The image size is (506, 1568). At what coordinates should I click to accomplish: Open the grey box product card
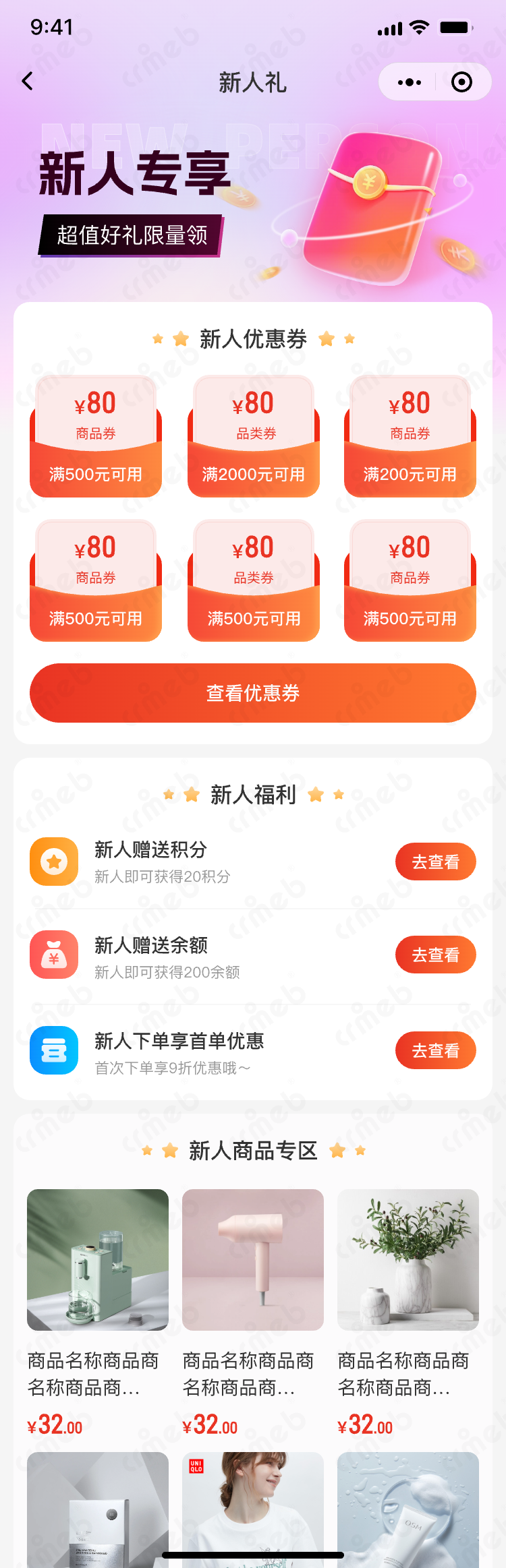[98, 1509]
